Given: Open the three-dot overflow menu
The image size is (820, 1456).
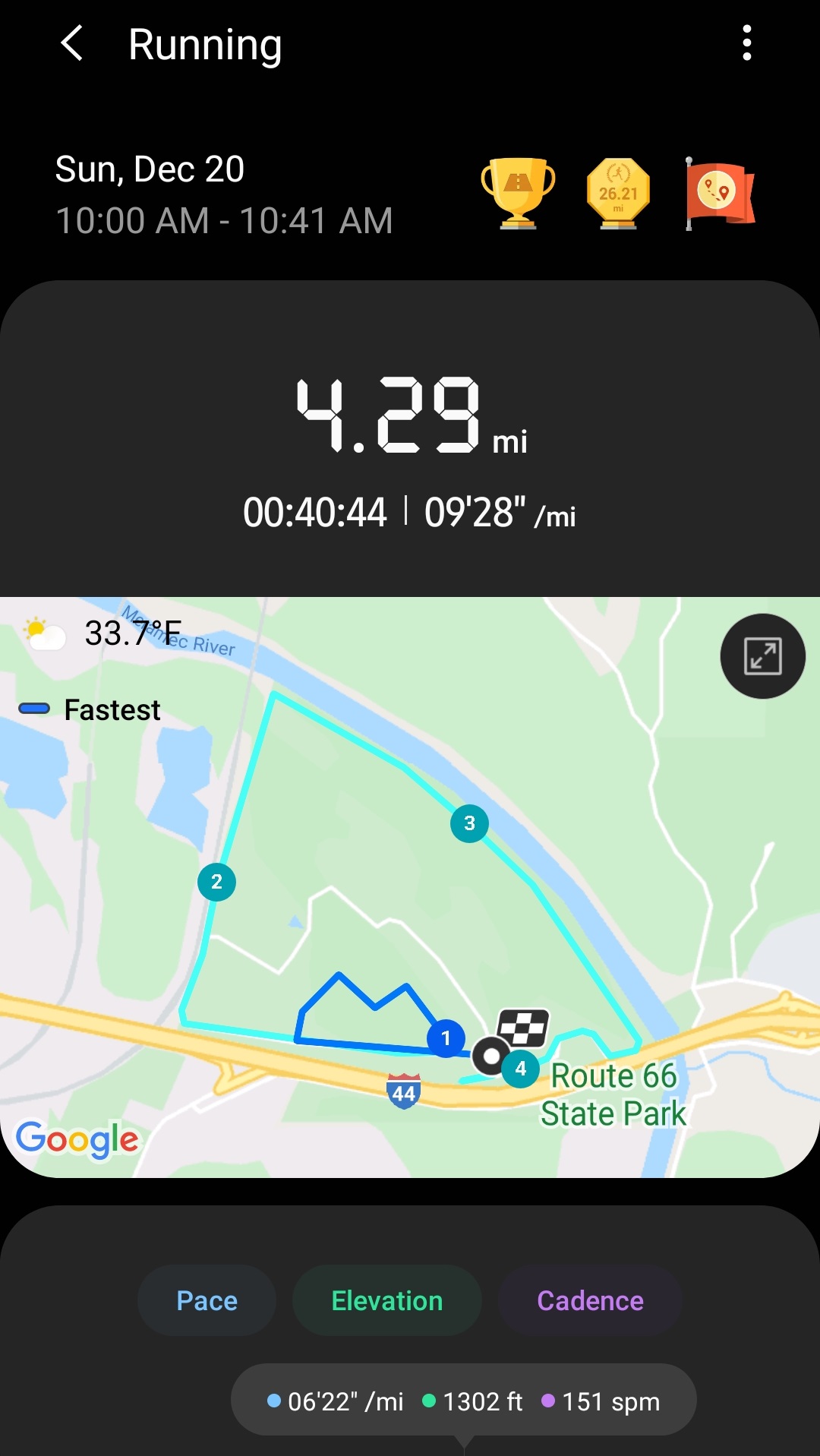Looking at the screenshot, I should tap(747, 43).
